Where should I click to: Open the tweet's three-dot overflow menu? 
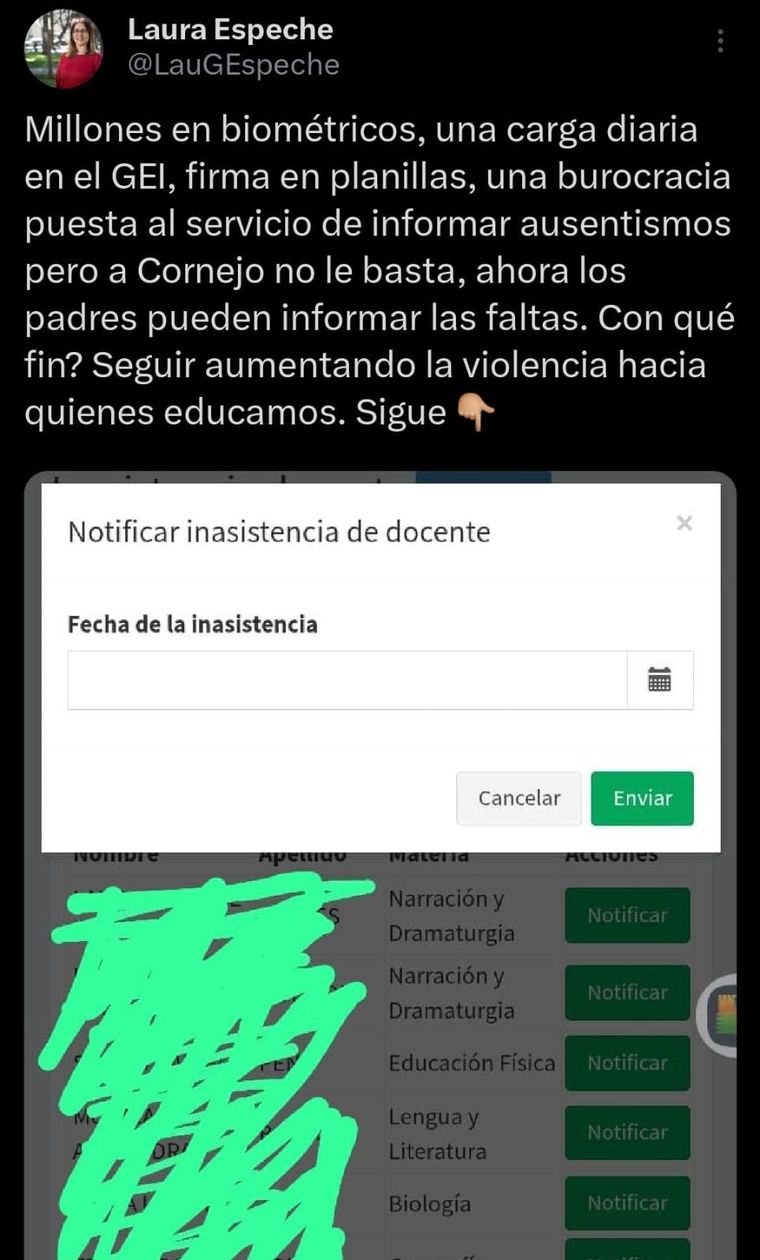point(720,41)
